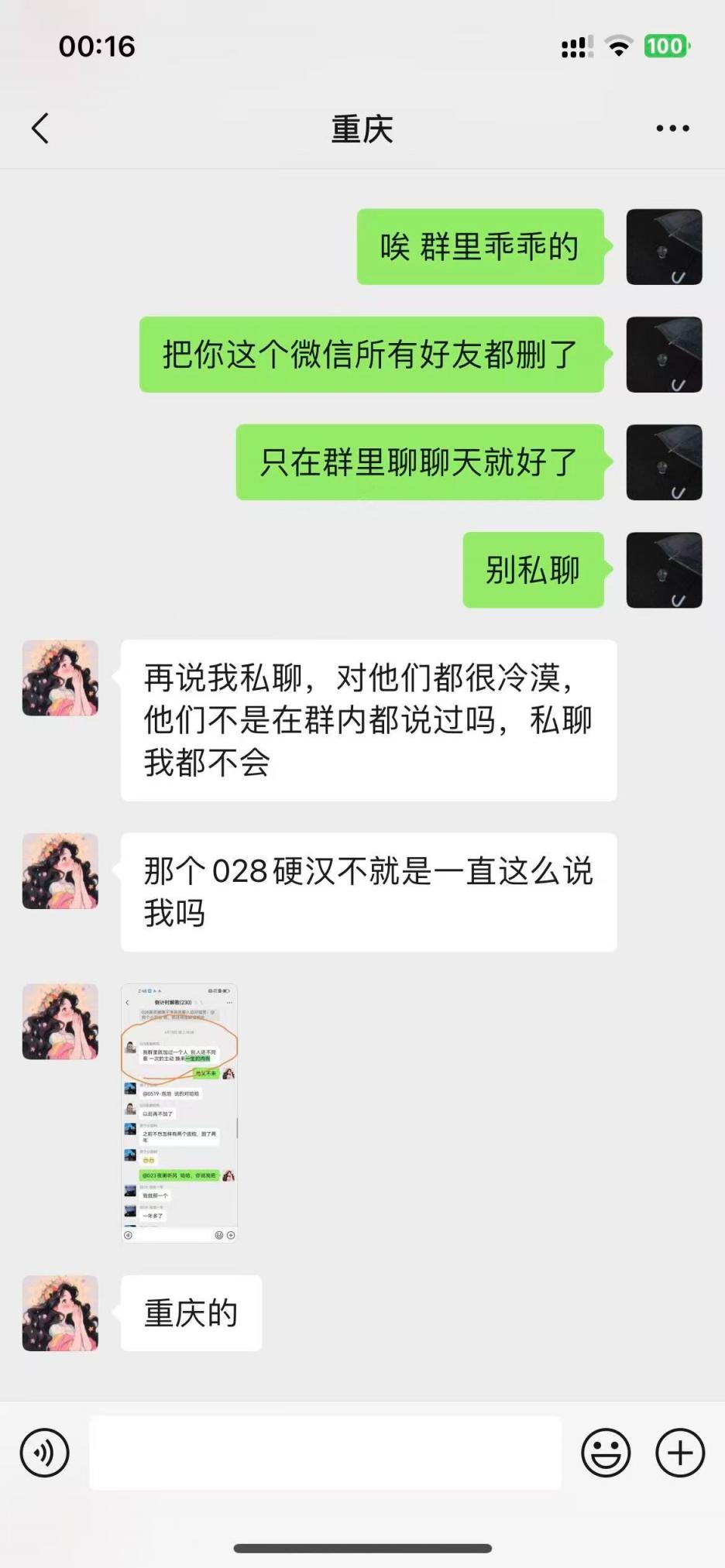Open the plus attachment menu

click(x=680, y=1453)
